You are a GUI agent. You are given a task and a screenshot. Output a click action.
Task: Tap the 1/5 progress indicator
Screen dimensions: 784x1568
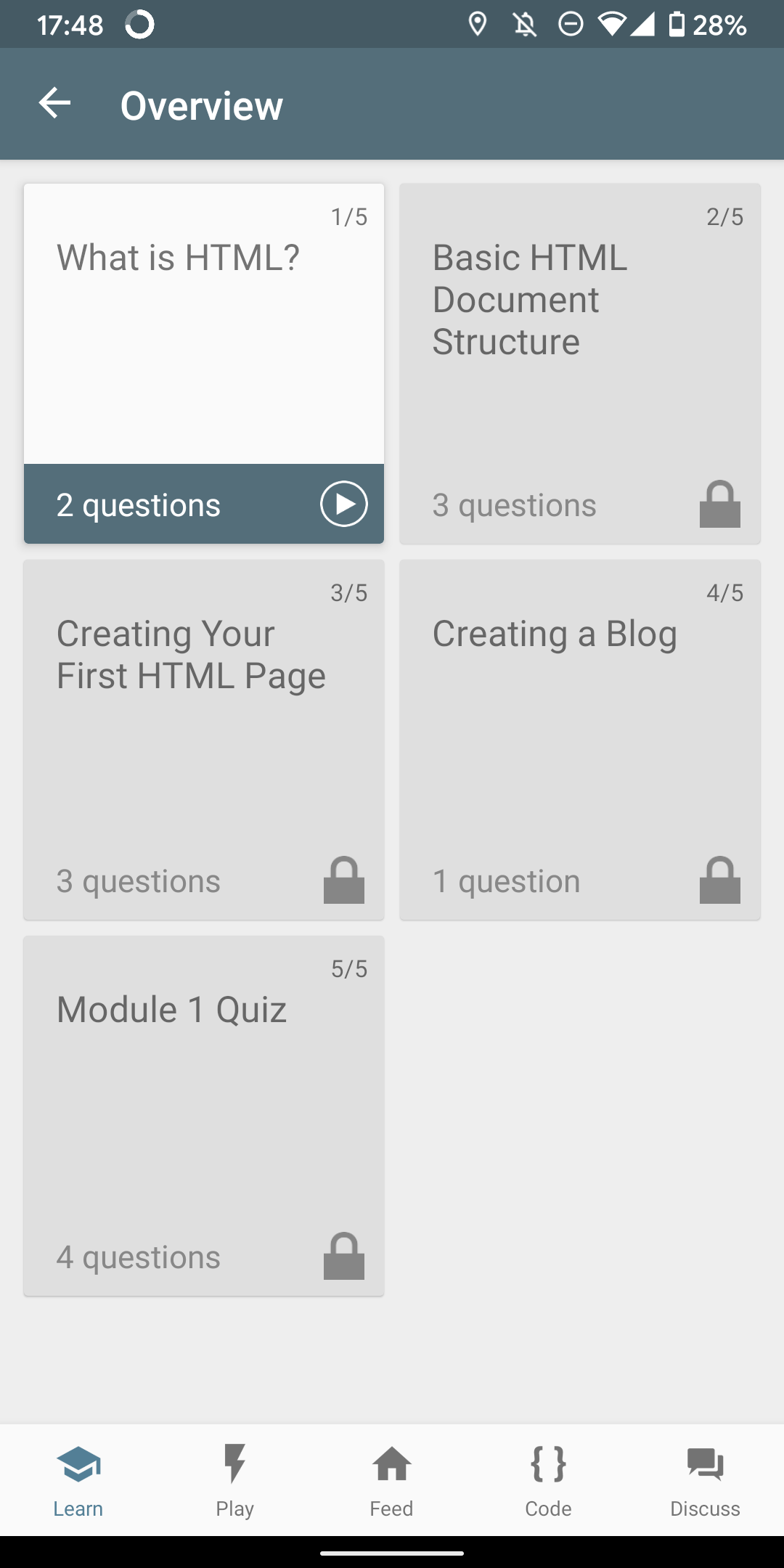coord(349,216)
